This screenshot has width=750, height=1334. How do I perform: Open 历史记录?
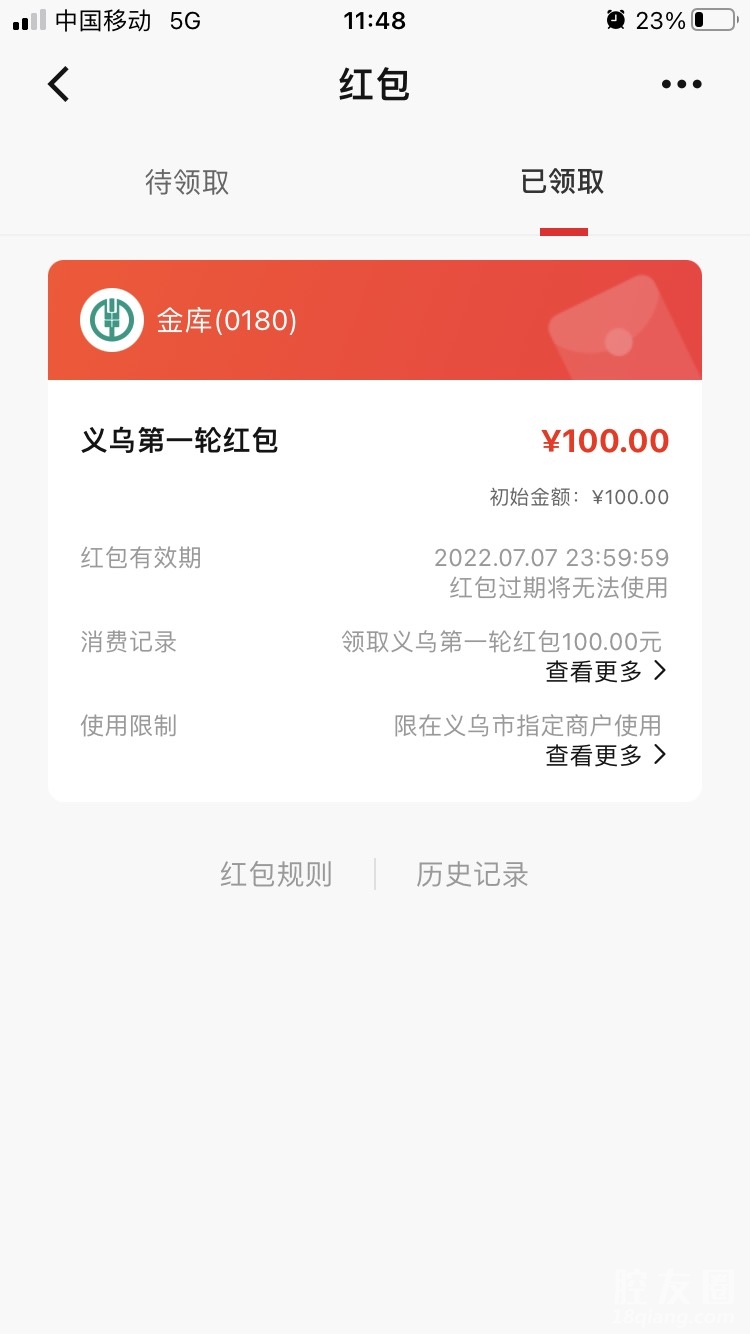472,875
